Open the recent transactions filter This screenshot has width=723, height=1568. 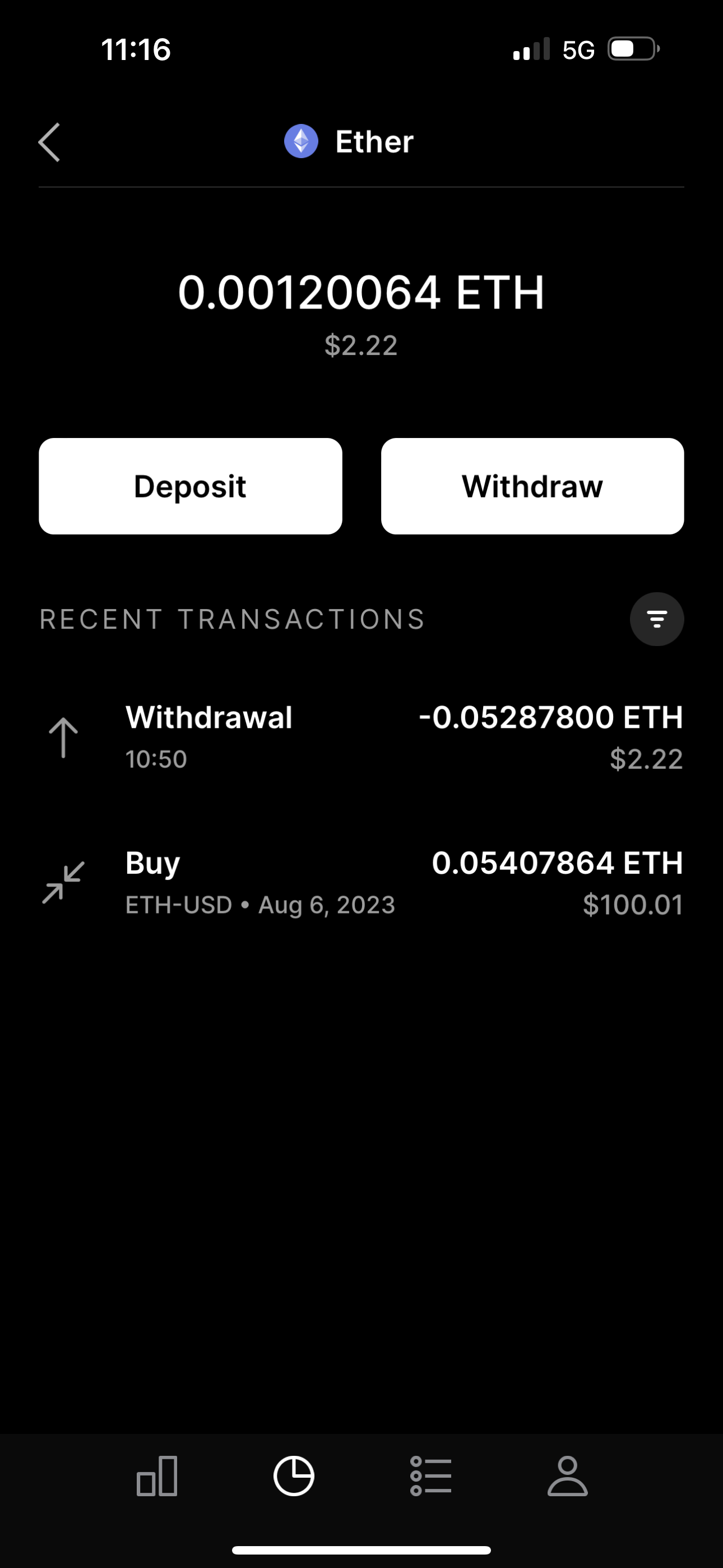coord(657,619)
